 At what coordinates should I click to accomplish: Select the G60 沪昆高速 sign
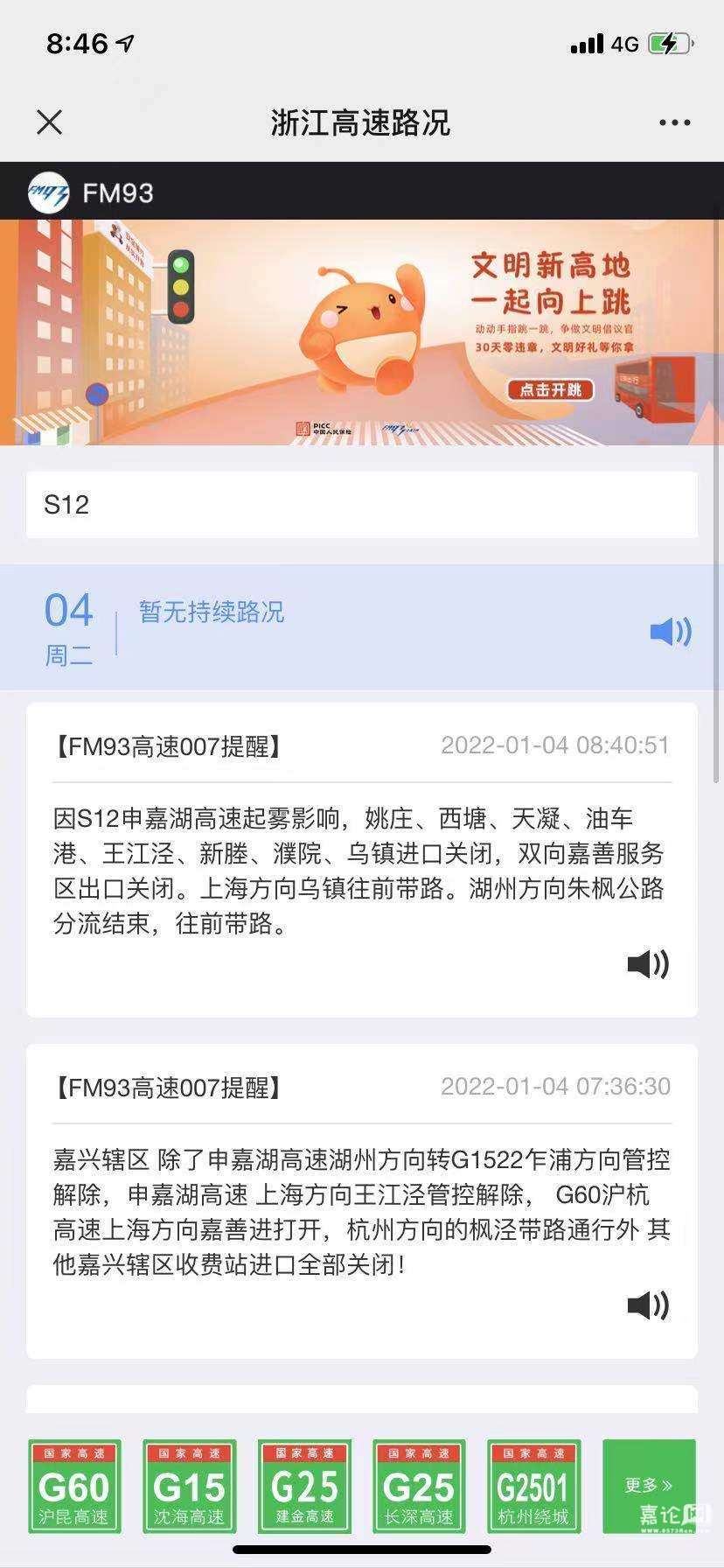point(74,1487)
